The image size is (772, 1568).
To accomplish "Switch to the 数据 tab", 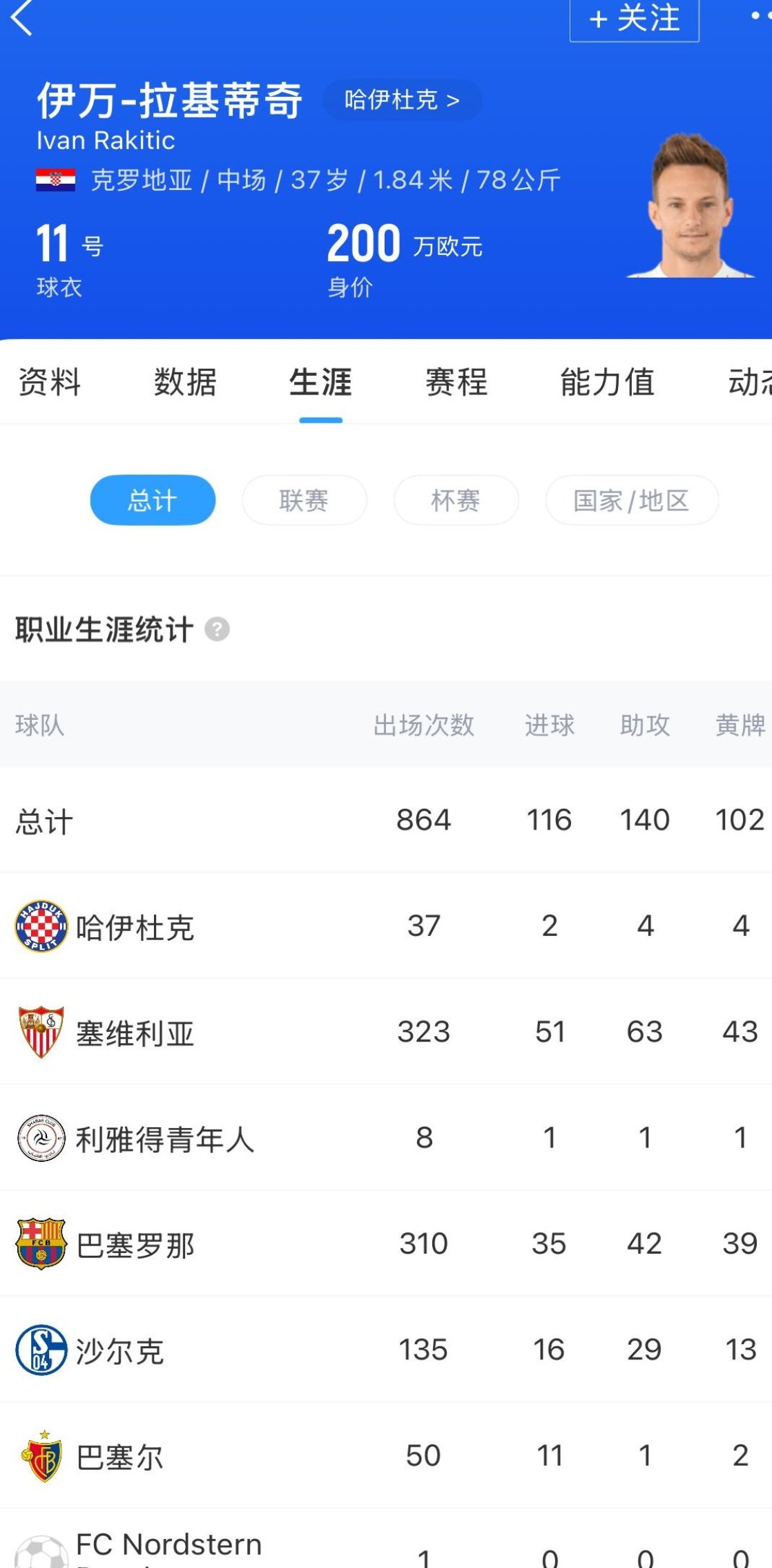I will [x=185, y=382].
